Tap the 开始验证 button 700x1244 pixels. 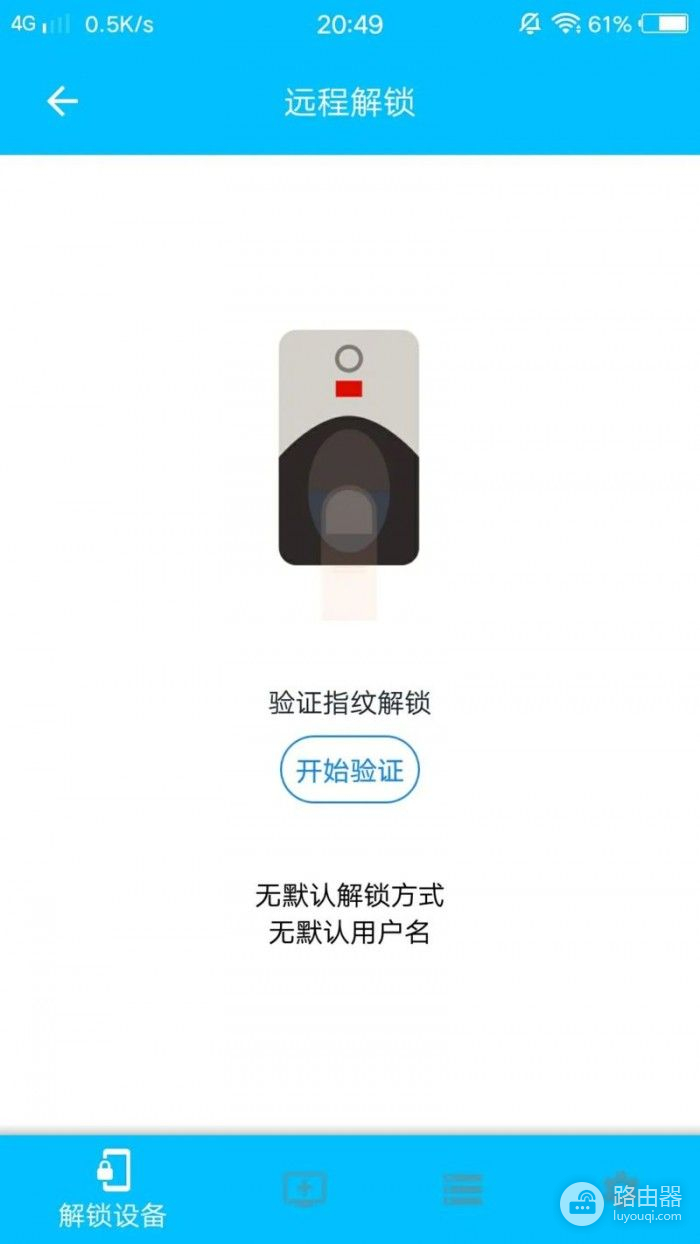(349, 770)
